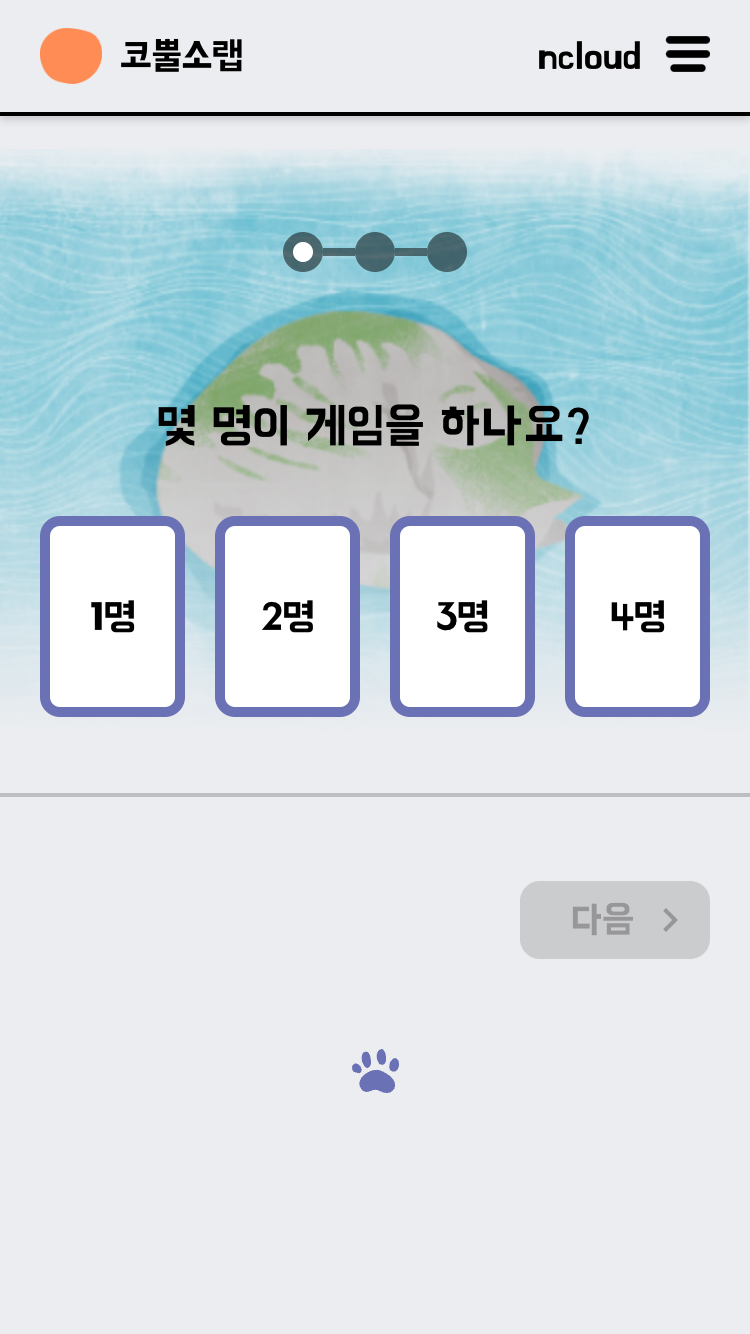The height and width of the screenshot is (1334, 750).
Task: Select the 2명 player count card
Action: 287,615
